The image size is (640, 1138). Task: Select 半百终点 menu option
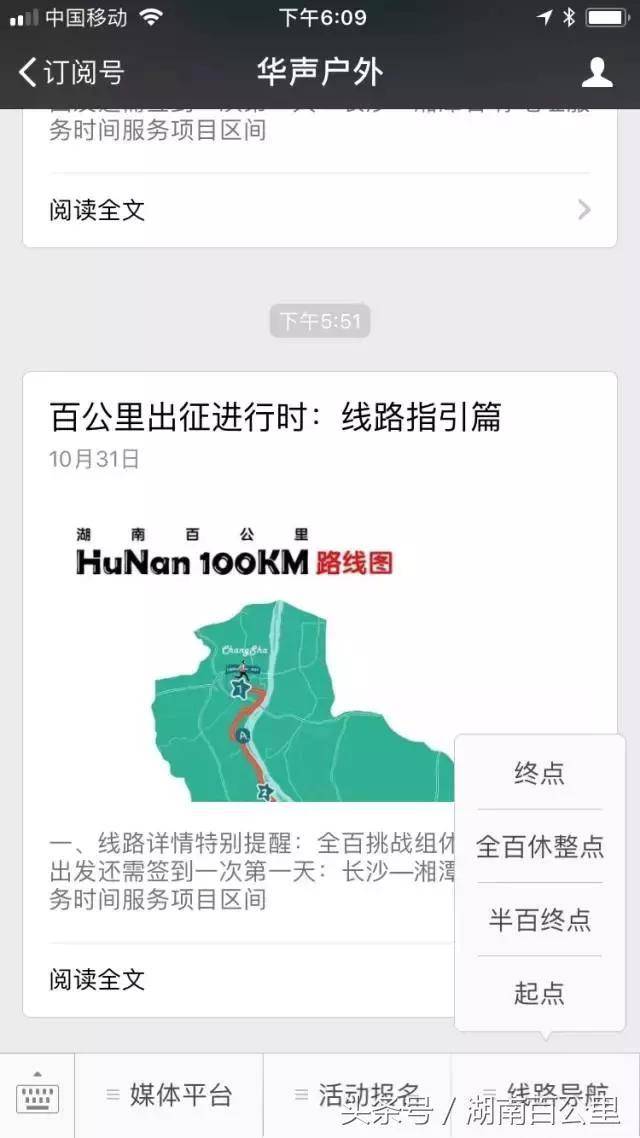539,920
